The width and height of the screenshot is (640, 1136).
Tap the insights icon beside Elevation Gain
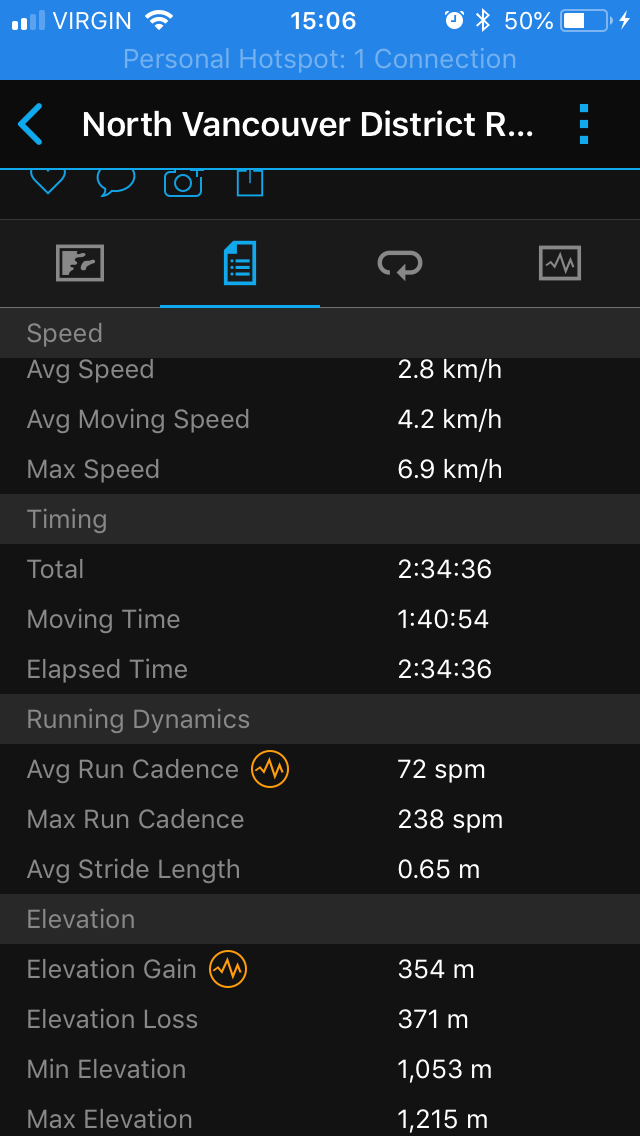click(x=228, y=969)
